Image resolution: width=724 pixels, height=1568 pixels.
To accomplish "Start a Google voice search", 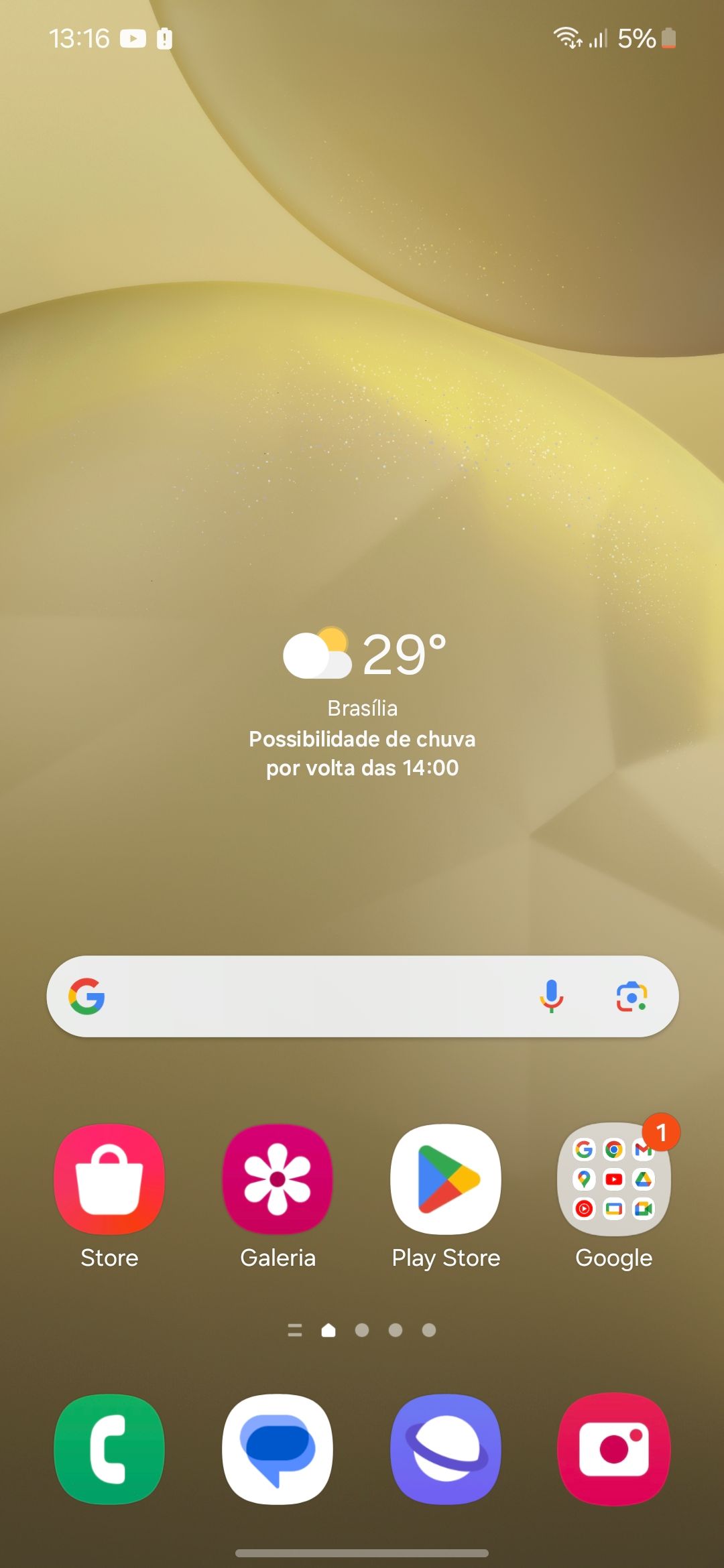I will 551,996.
